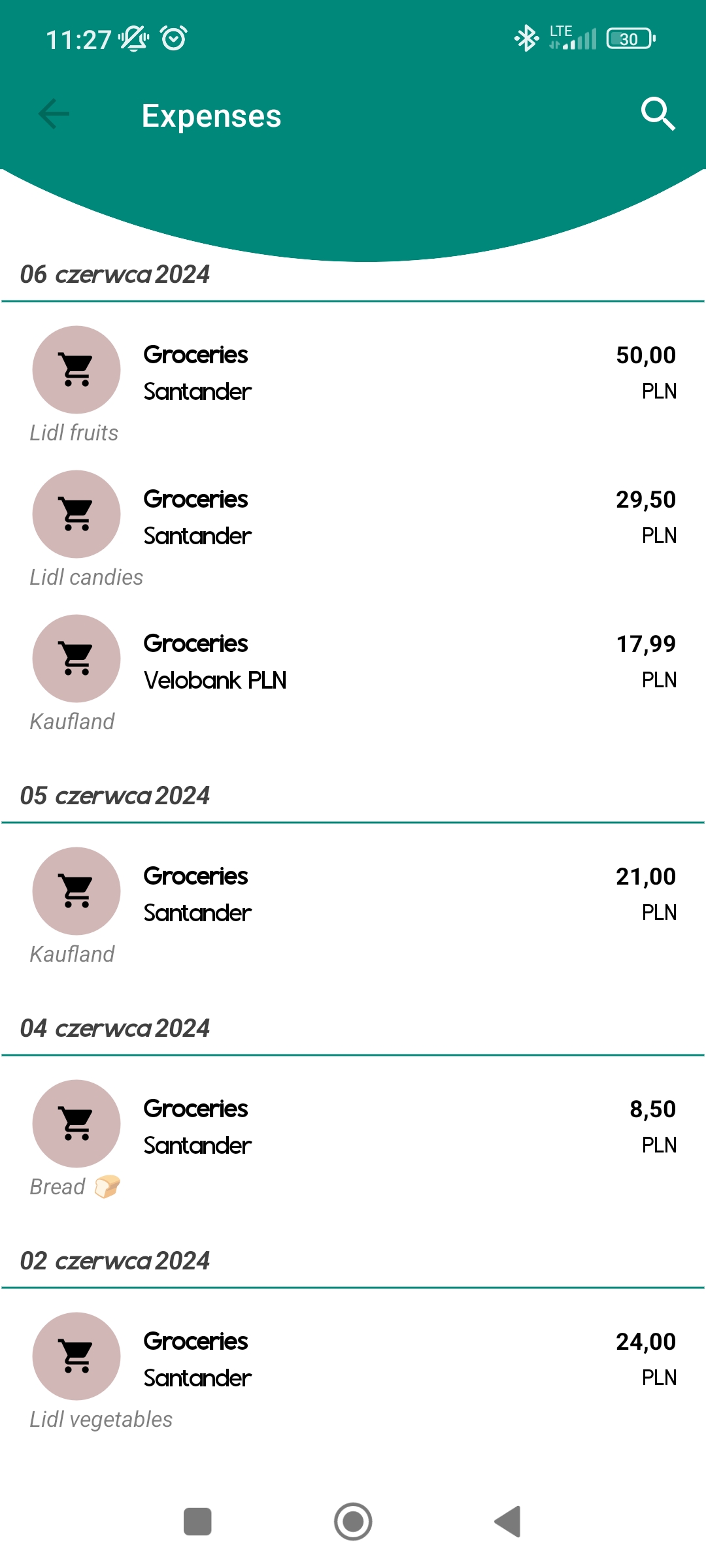Tap the system home button
This screenshot has height=1568, width=706.
pyautogui.click(x=353, y=1522)
